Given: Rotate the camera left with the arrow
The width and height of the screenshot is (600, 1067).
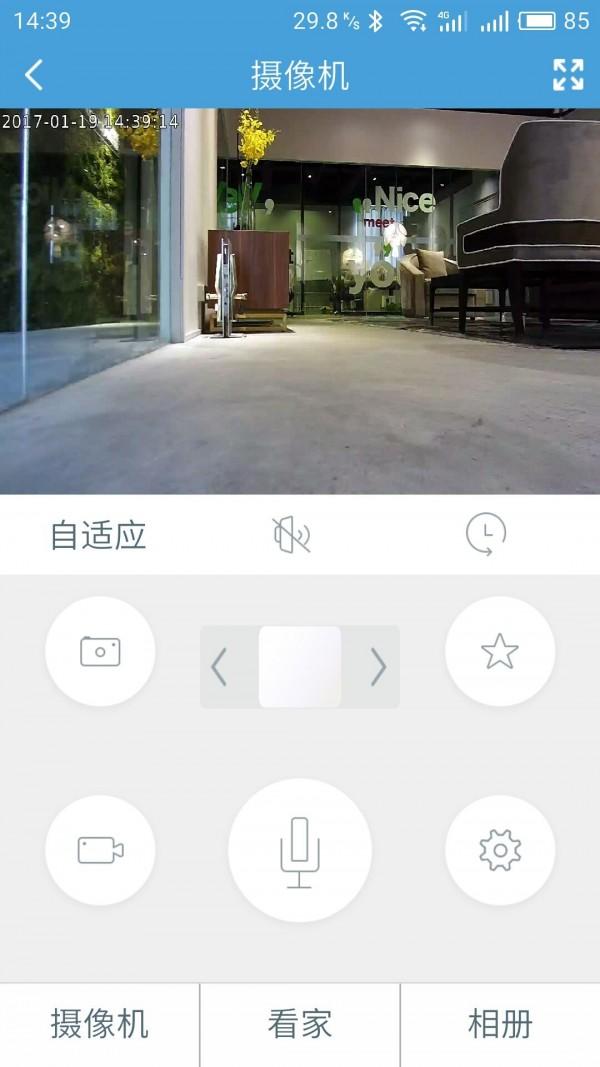Looking at the screenshot, I should (220, 667).
